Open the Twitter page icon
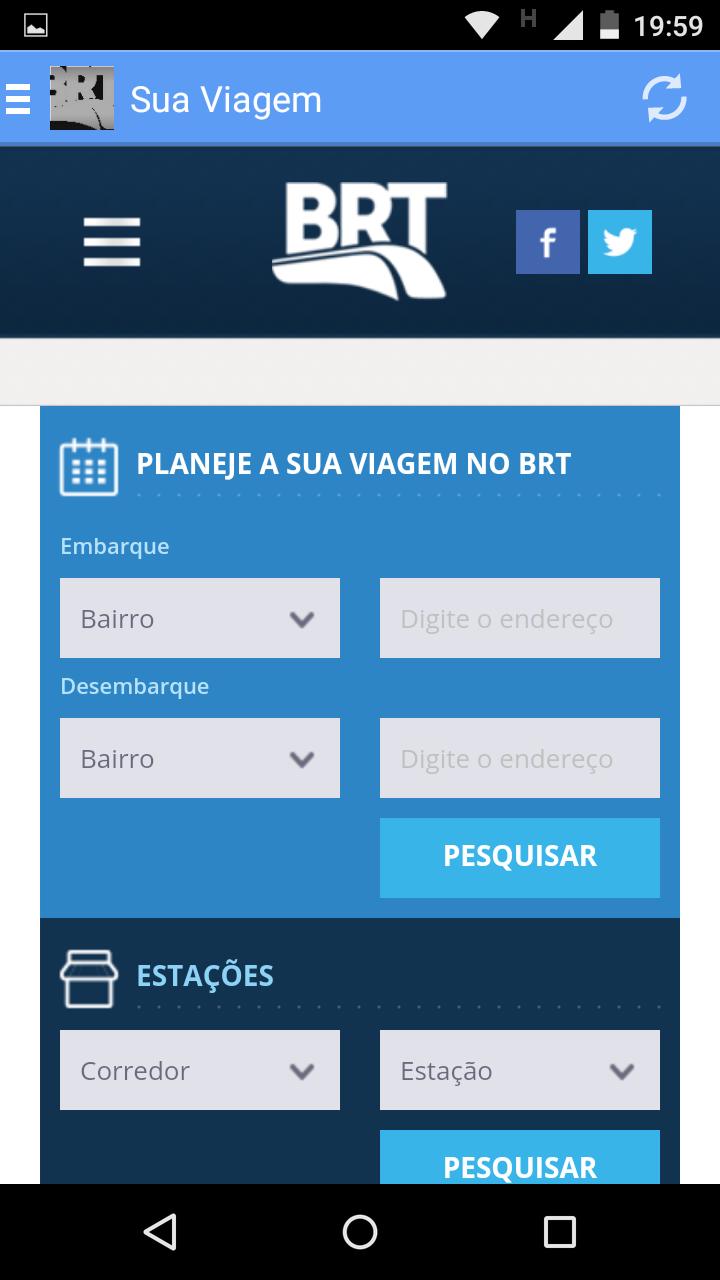The image size is (720, 1280). pyautogui.click(x=619, y=242)
